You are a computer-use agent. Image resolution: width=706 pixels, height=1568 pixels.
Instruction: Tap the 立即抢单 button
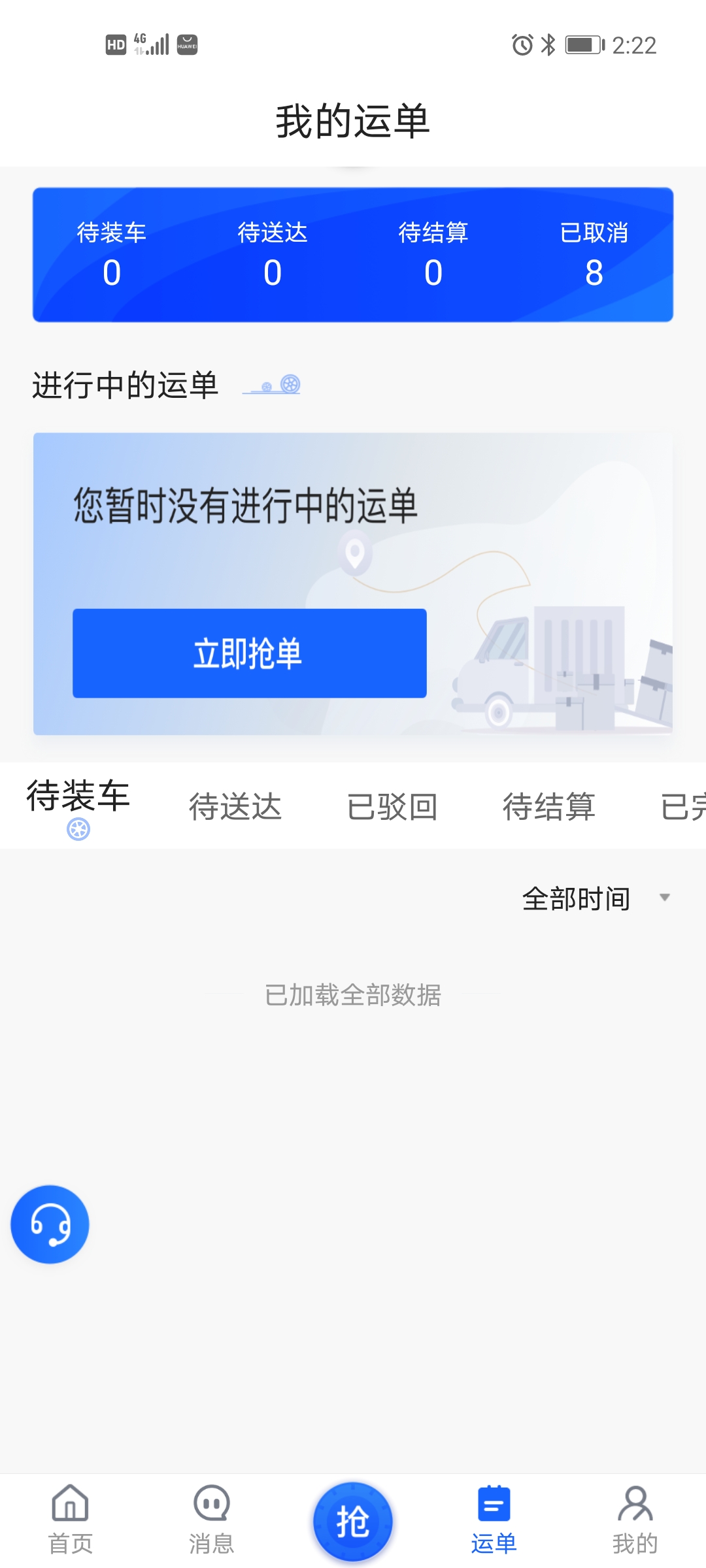(x=249, y=653)
